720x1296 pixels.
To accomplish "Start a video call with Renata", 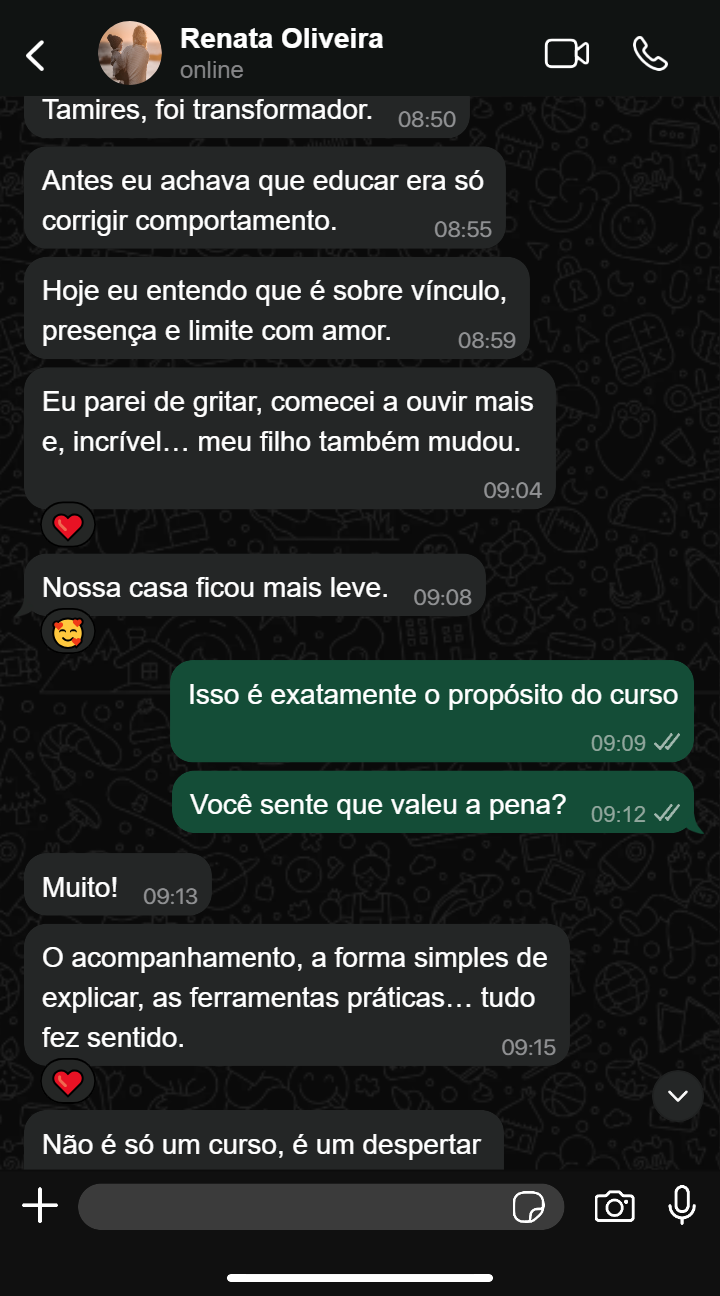I will [566, 54].
